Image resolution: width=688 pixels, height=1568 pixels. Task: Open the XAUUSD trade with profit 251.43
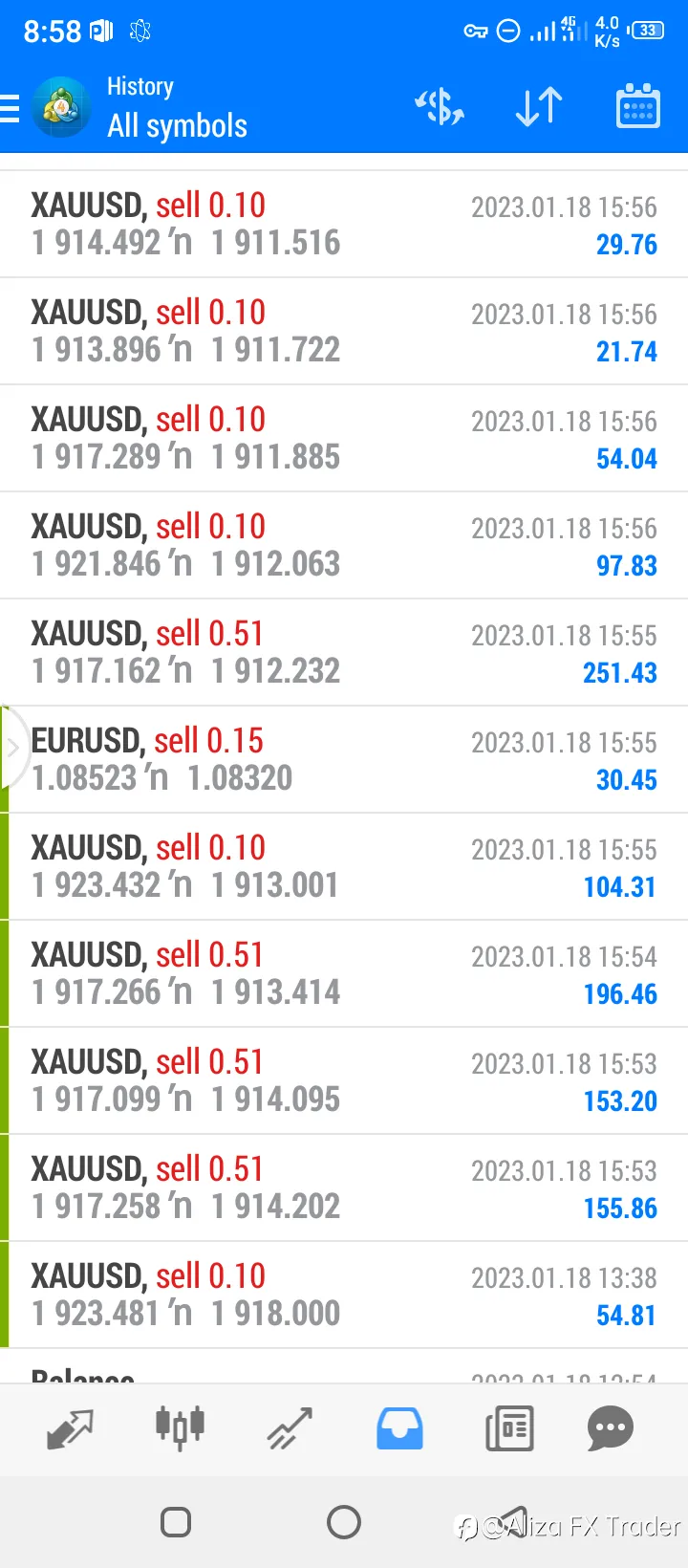[x=344, y=653]
